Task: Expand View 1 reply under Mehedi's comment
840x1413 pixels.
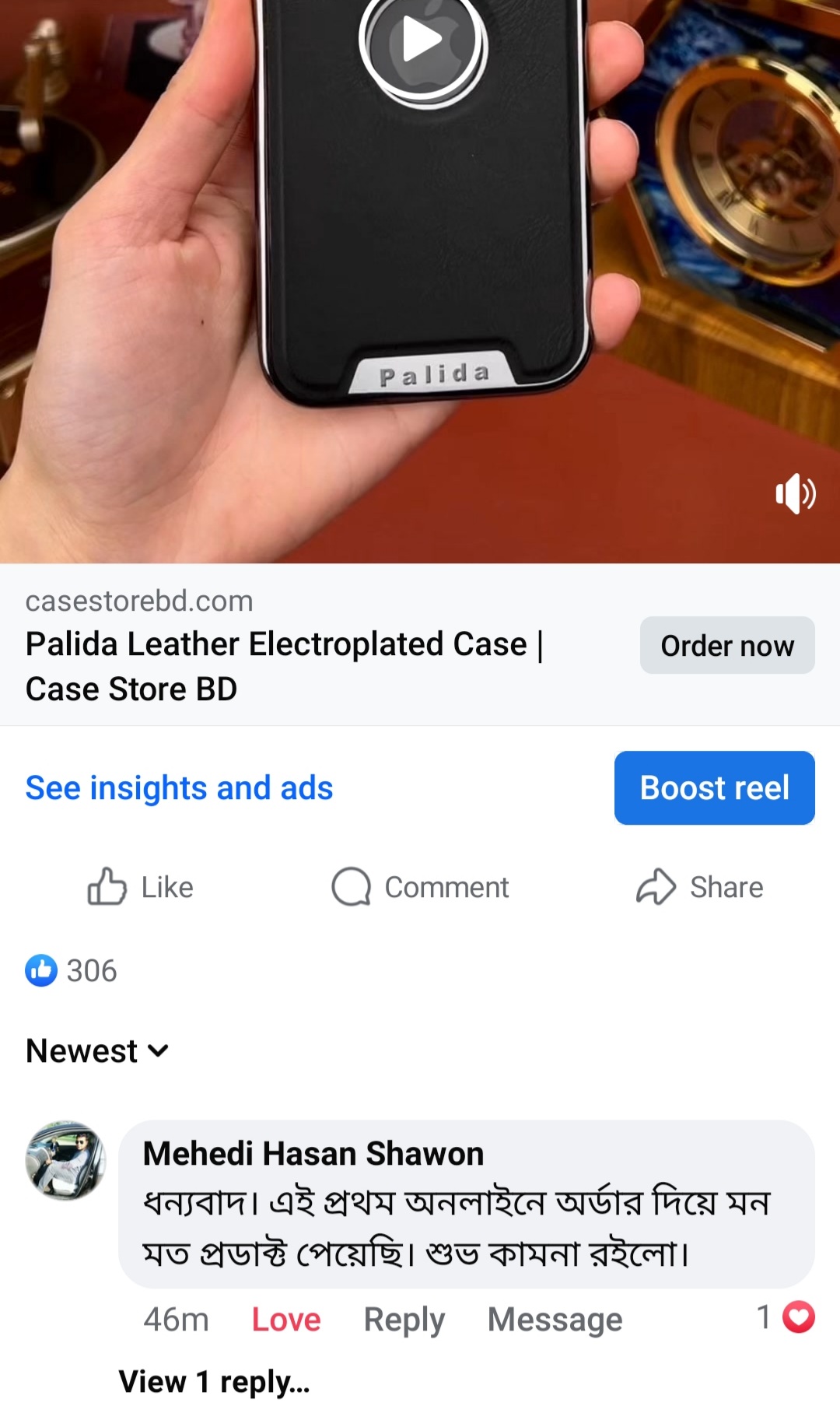Action: tap(214, 1382)
